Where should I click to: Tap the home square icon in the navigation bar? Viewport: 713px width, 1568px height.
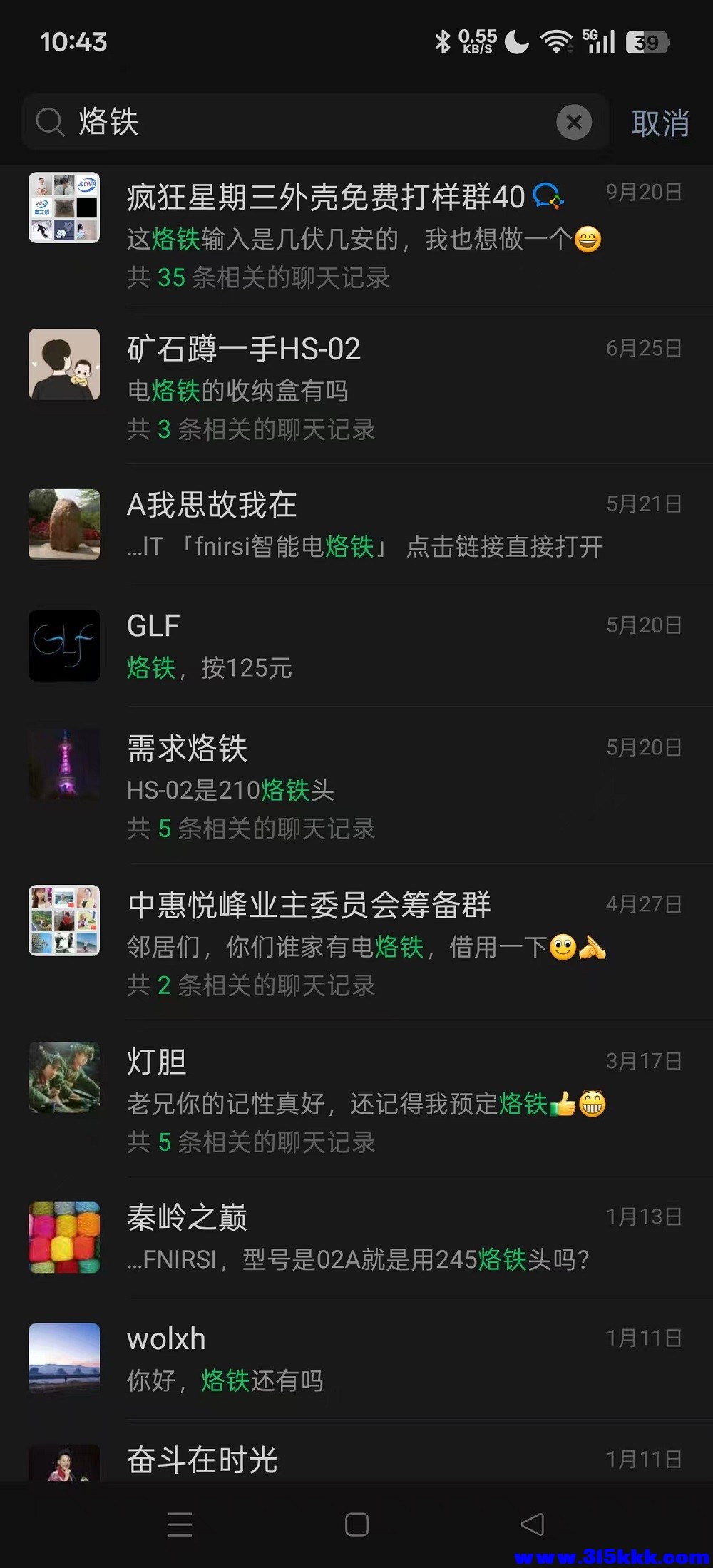[356, 1527]
